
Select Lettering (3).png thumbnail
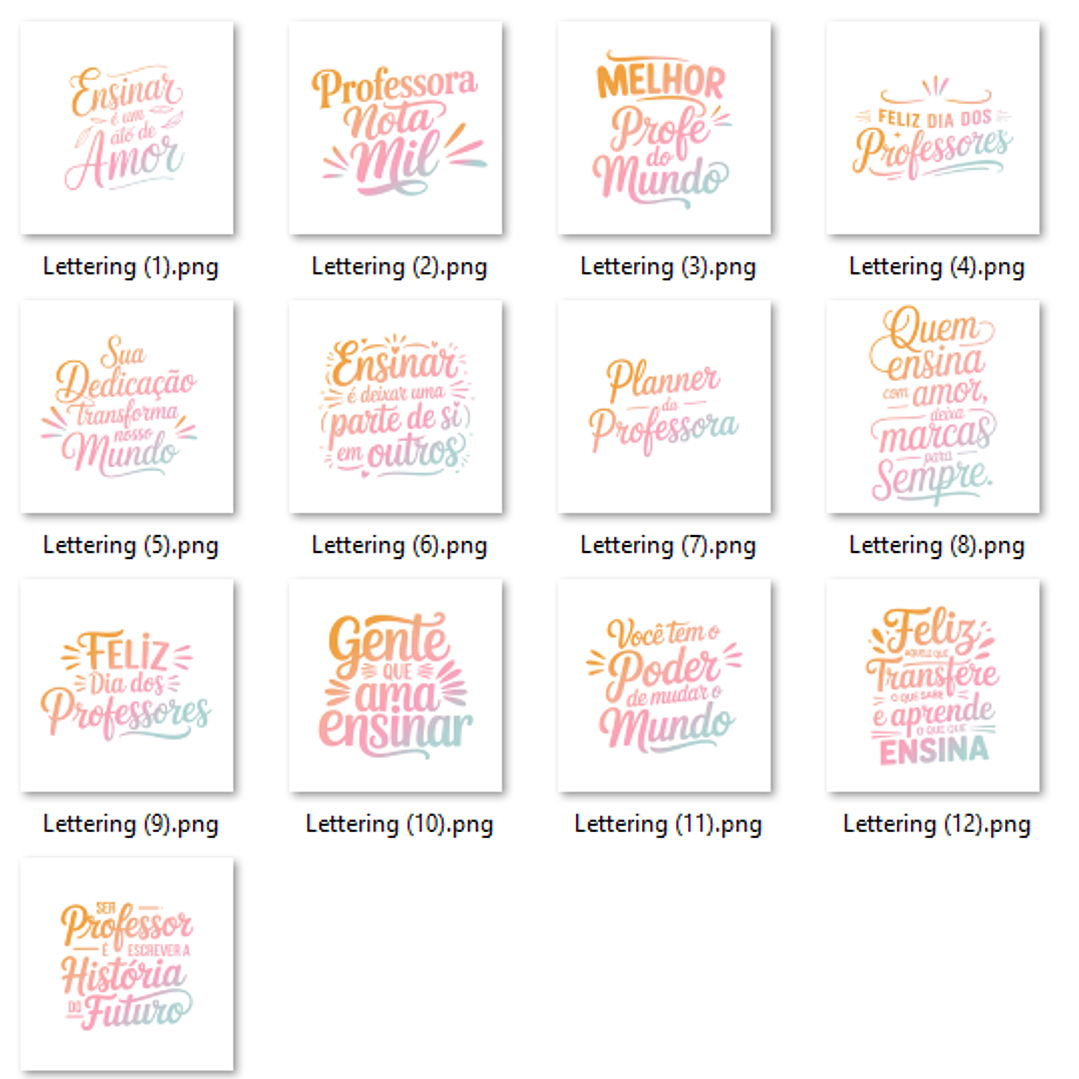[664, 128]
